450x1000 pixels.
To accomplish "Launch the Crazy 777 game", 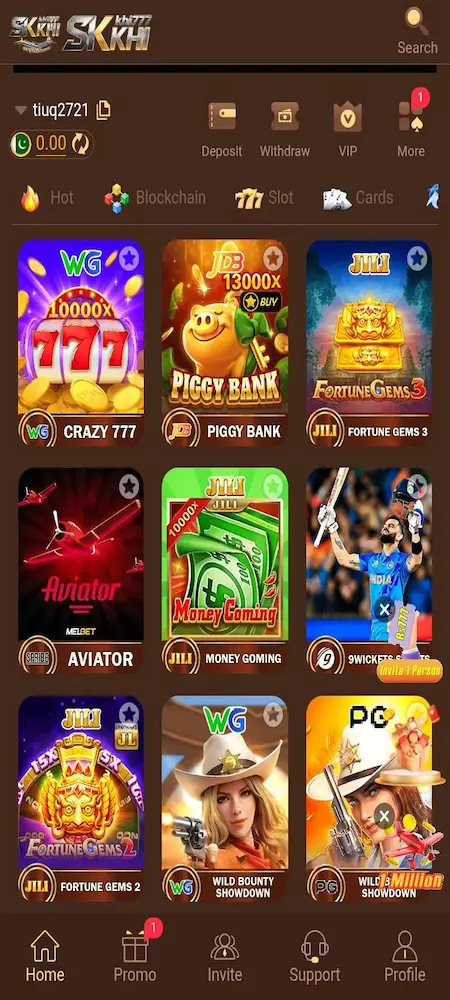I will (x=80, y=343).
